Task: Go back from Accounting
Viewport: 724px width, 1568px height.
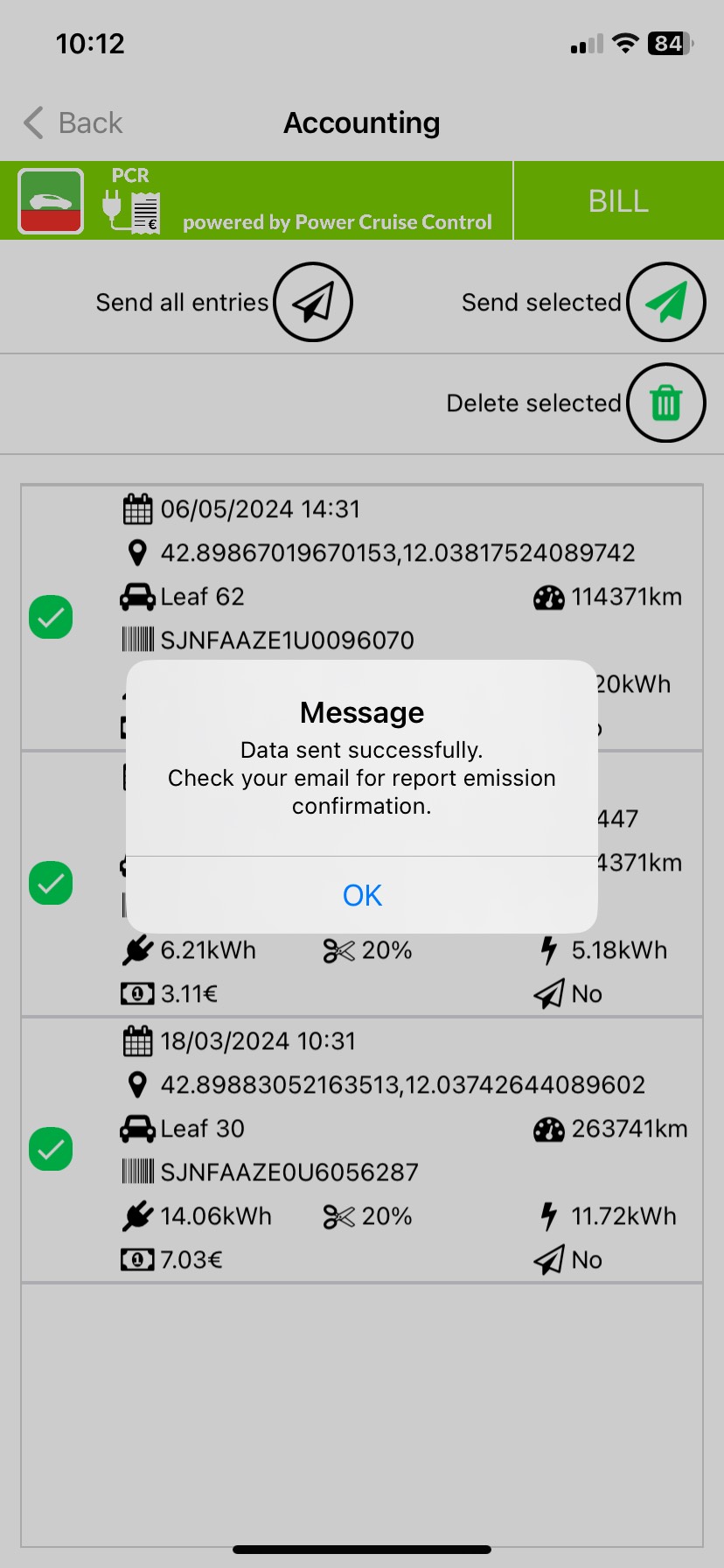Action: point(73,123)
